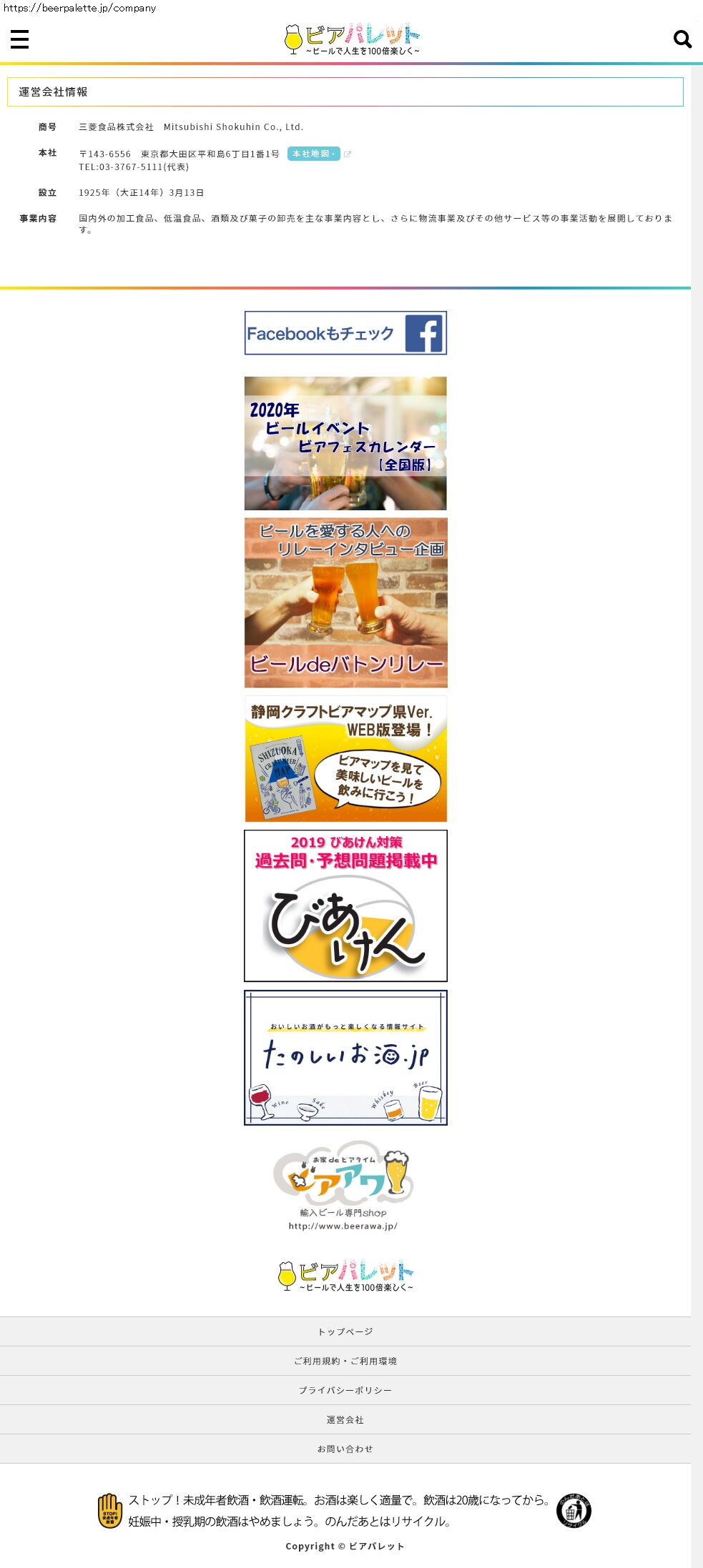Open the びあけん 過去問 banner

click(x=345, y=905)
